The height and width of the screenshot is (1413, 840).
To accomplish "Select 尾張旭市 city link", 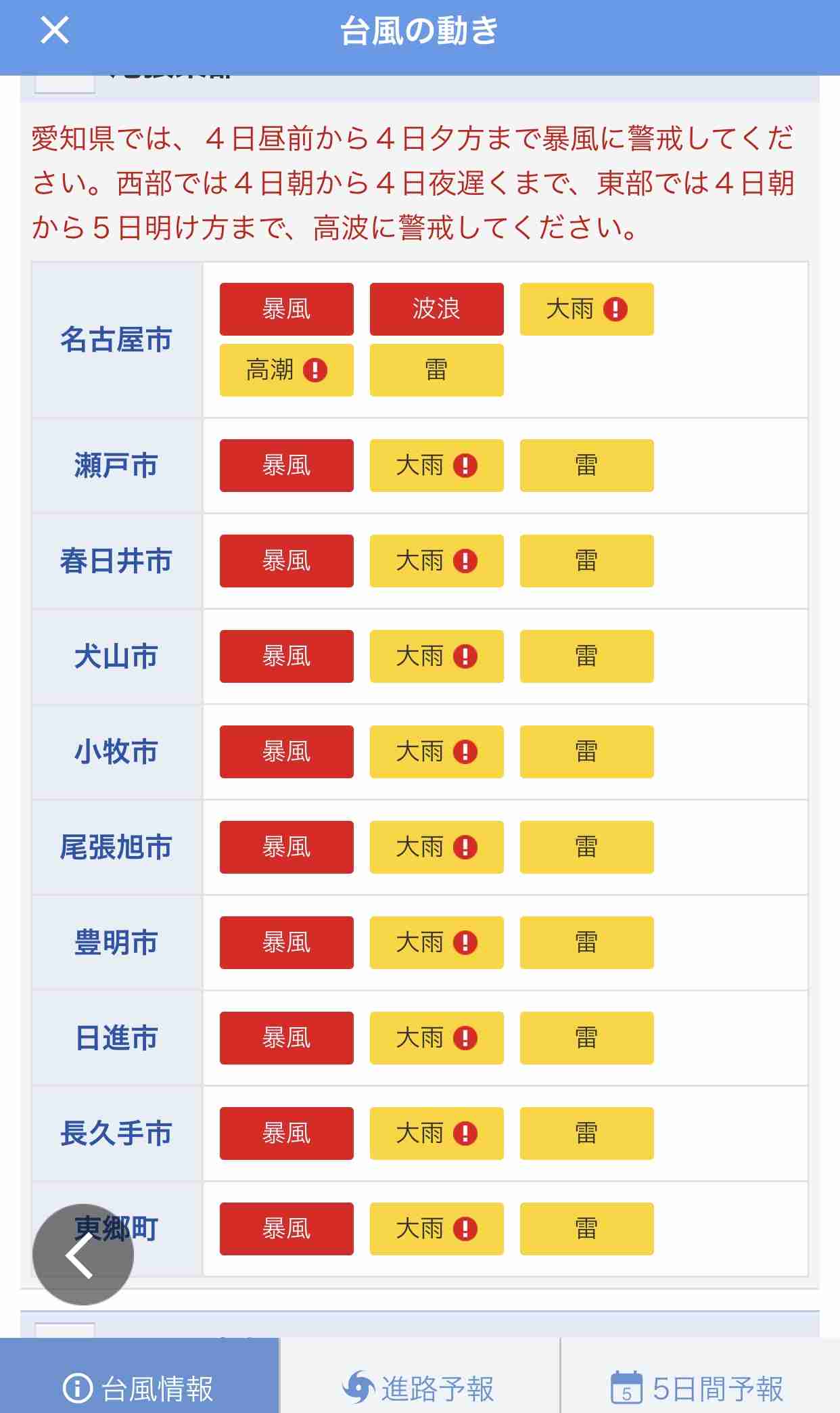I will tap(116, 847).
